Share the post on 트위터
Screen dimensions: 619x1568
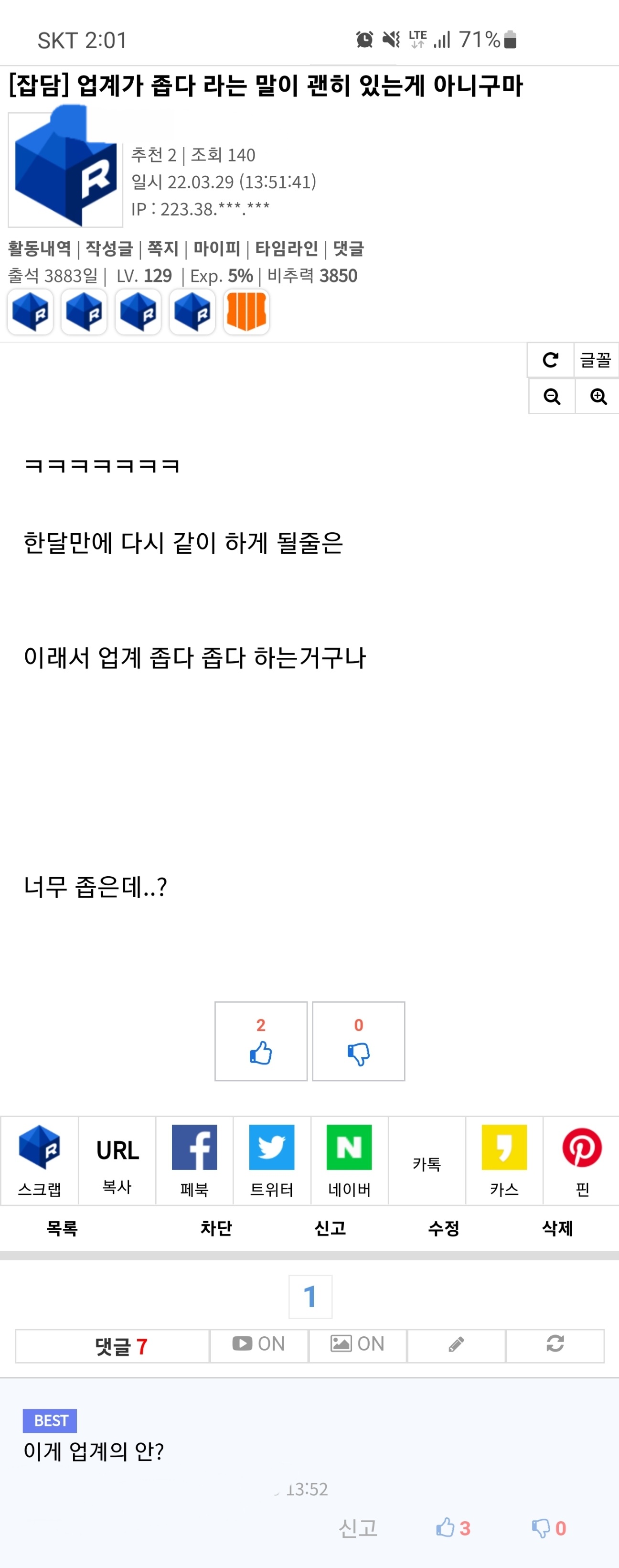(x=271, y=1160)
